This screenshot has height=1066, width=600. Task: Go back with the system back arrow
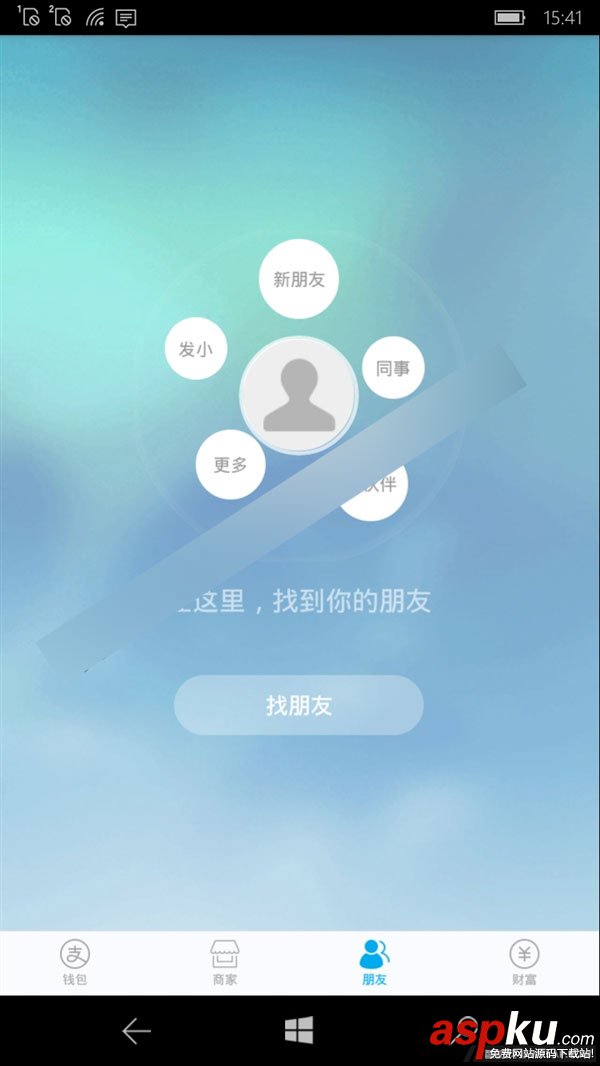point(136,1031)
